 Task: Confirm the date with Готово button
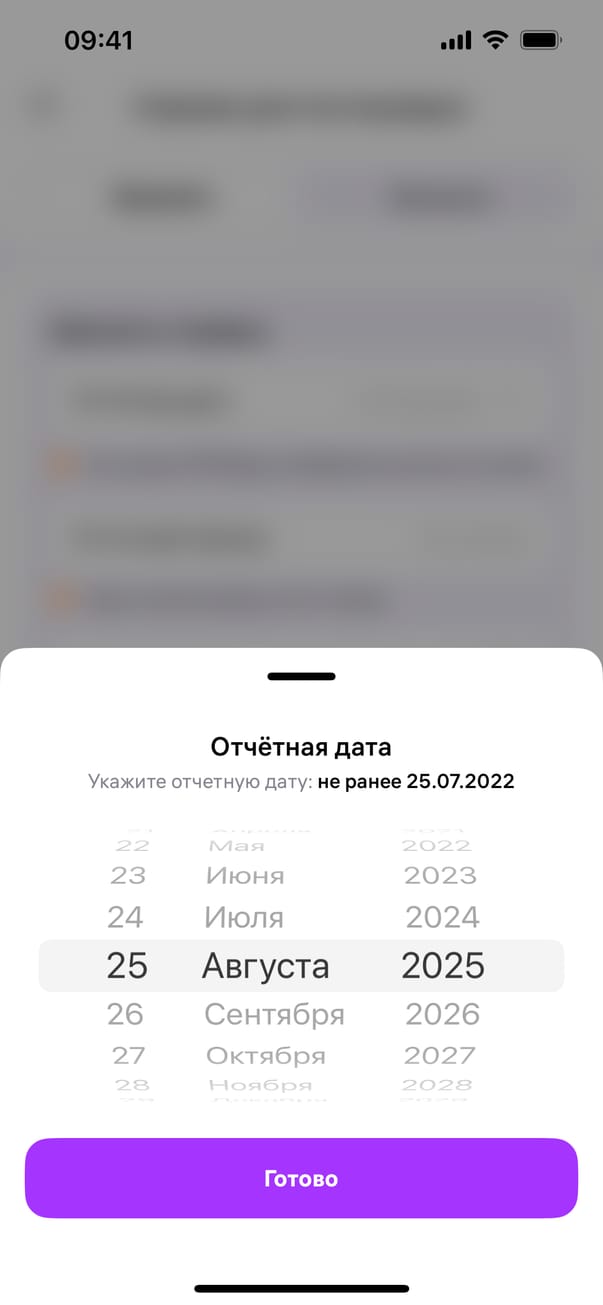[x=301, y=1178]
